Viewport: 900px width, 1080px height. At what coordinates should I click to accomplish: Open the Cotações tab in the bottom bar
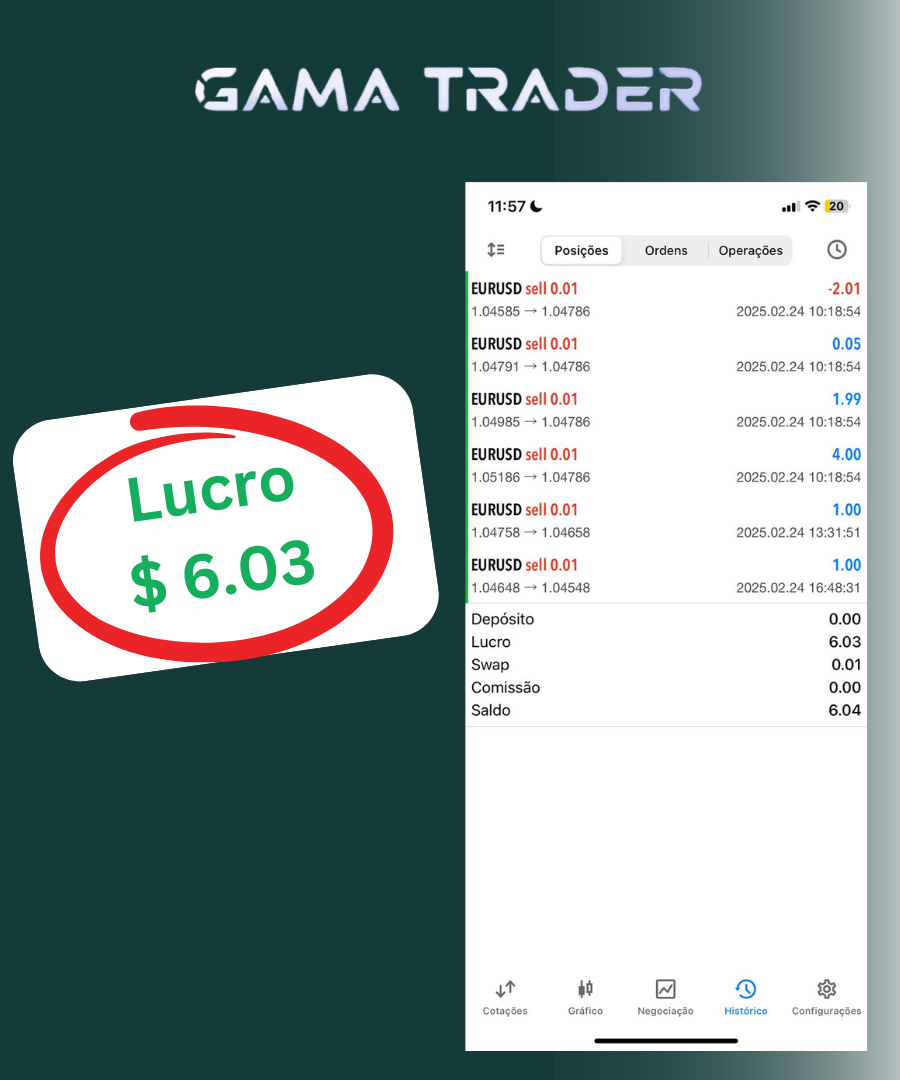tap(505, 997)
